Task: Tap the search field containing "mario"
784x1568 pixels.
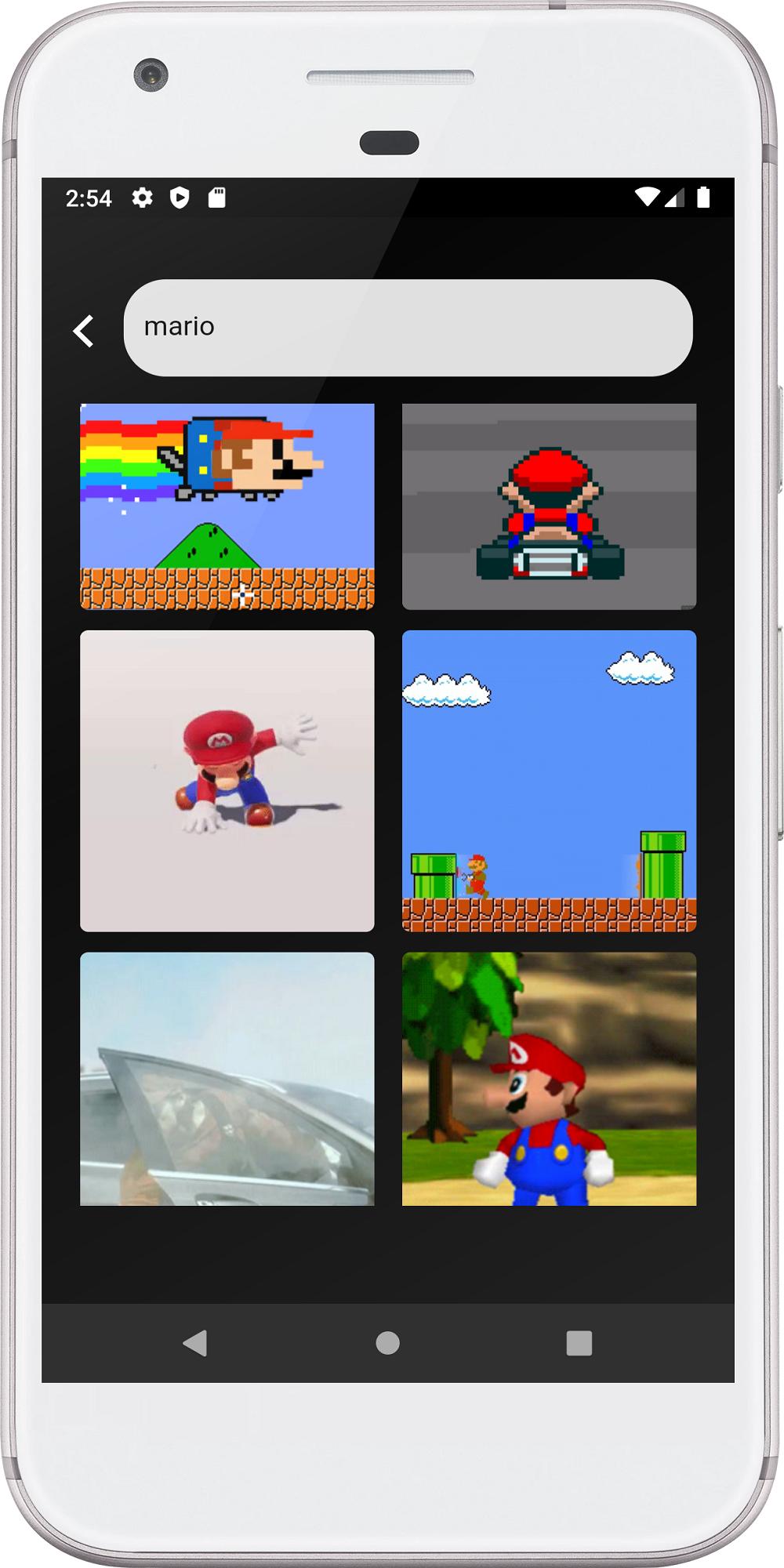Action: (408, 328)
